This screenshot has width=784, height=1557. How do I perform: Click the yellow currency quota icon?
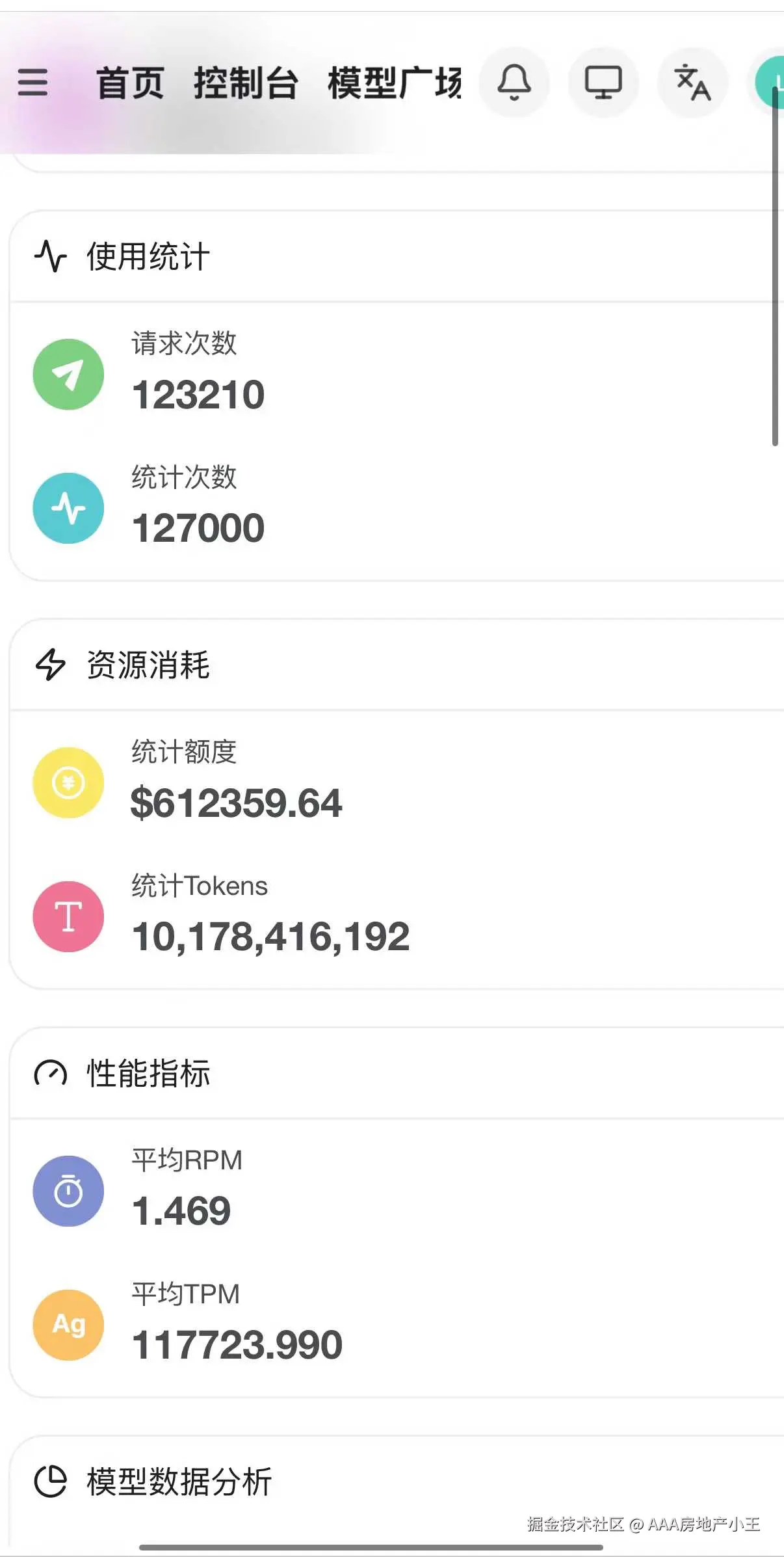pyautogui.click(x=68, y=782)
